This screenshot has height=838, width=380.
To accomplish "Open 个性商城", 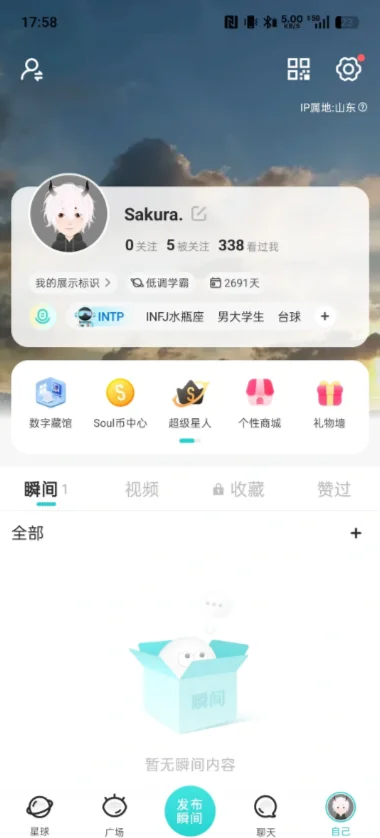I will 259,403.
